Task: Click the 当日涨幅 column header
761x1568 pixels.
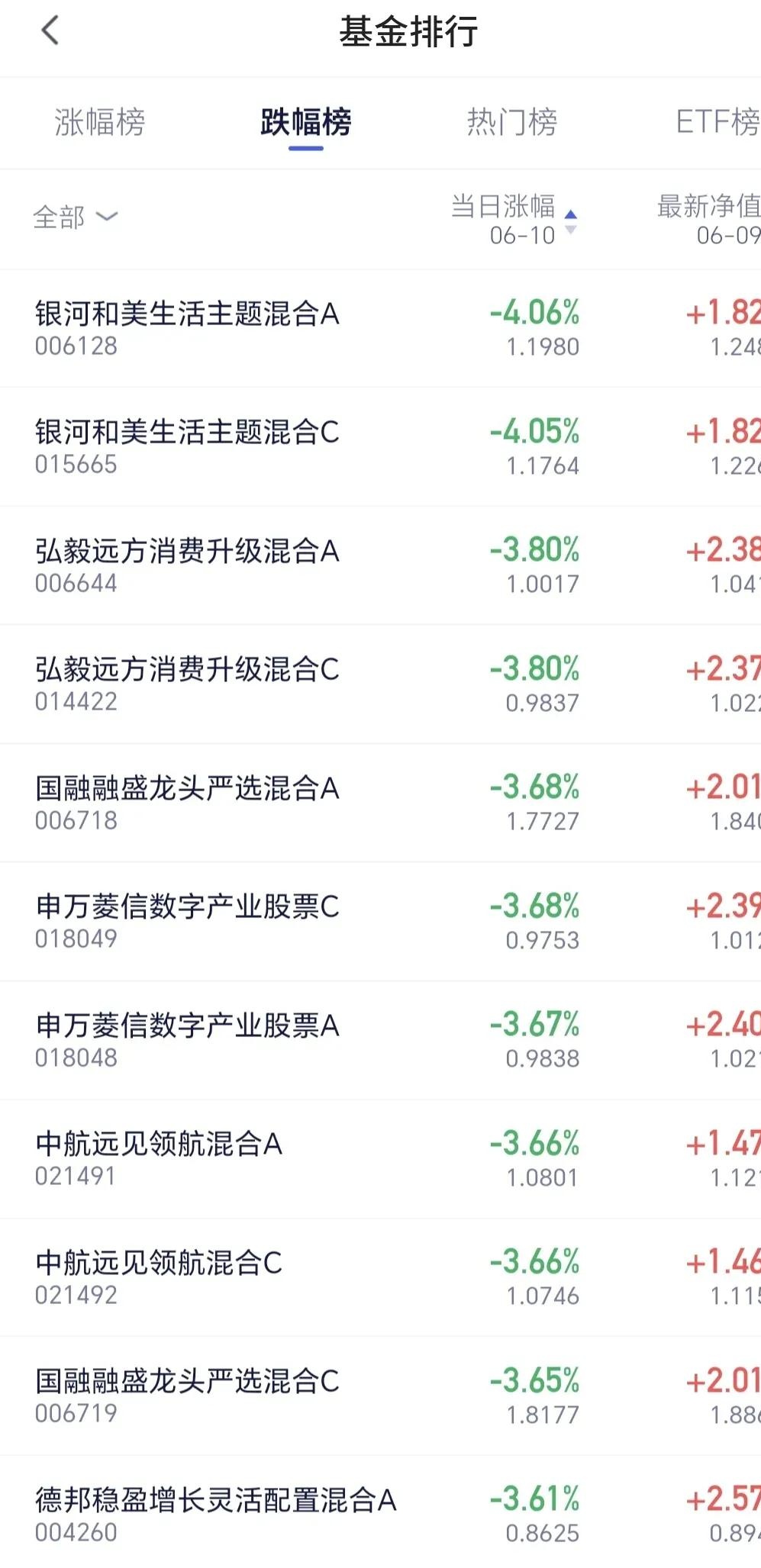Action: pyautogui.click(x=504, y=206)
